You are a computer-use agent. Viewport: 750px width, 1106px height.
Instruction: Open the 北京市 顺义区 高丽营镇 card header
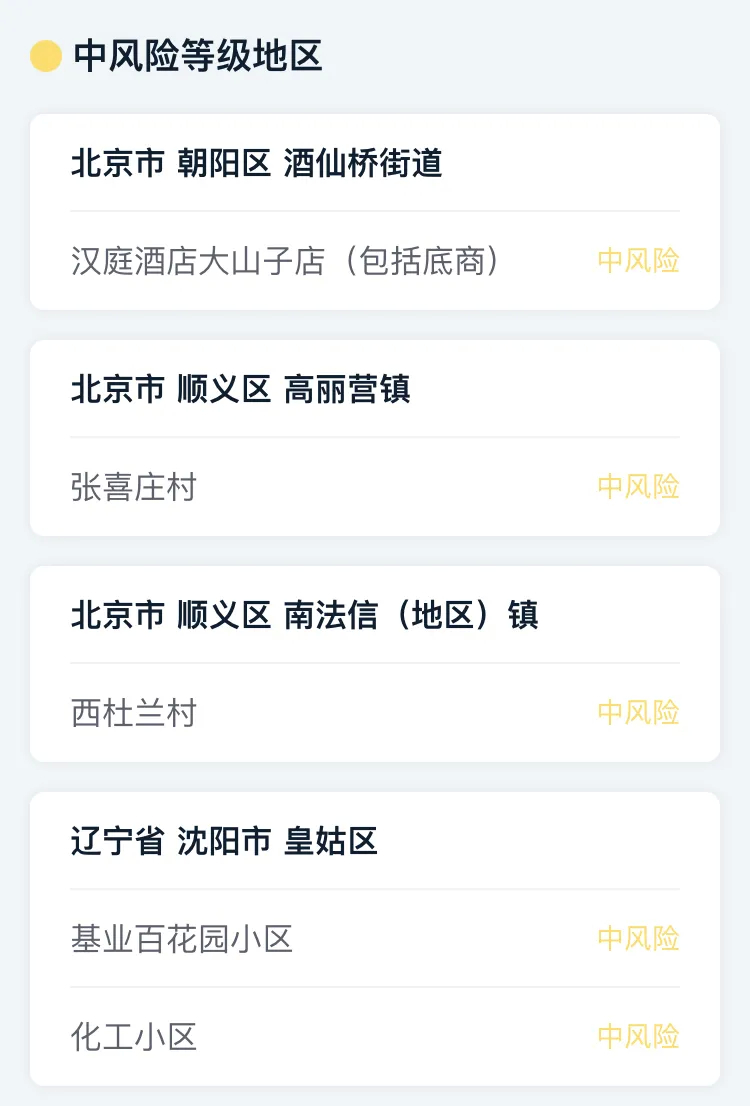click(x=237, y=391)
